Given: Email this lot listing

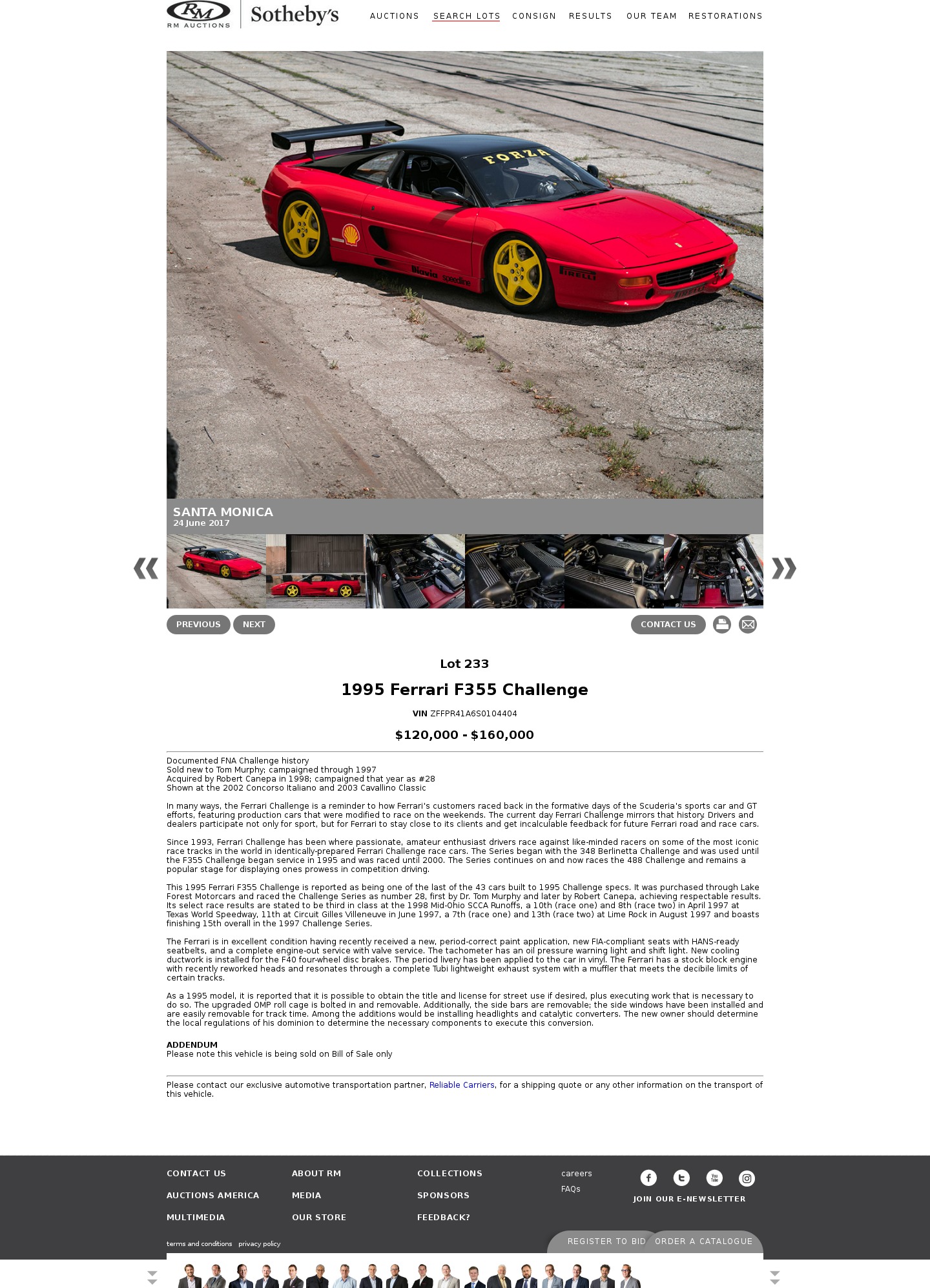Looking at the screenshot, I should 748,625.
